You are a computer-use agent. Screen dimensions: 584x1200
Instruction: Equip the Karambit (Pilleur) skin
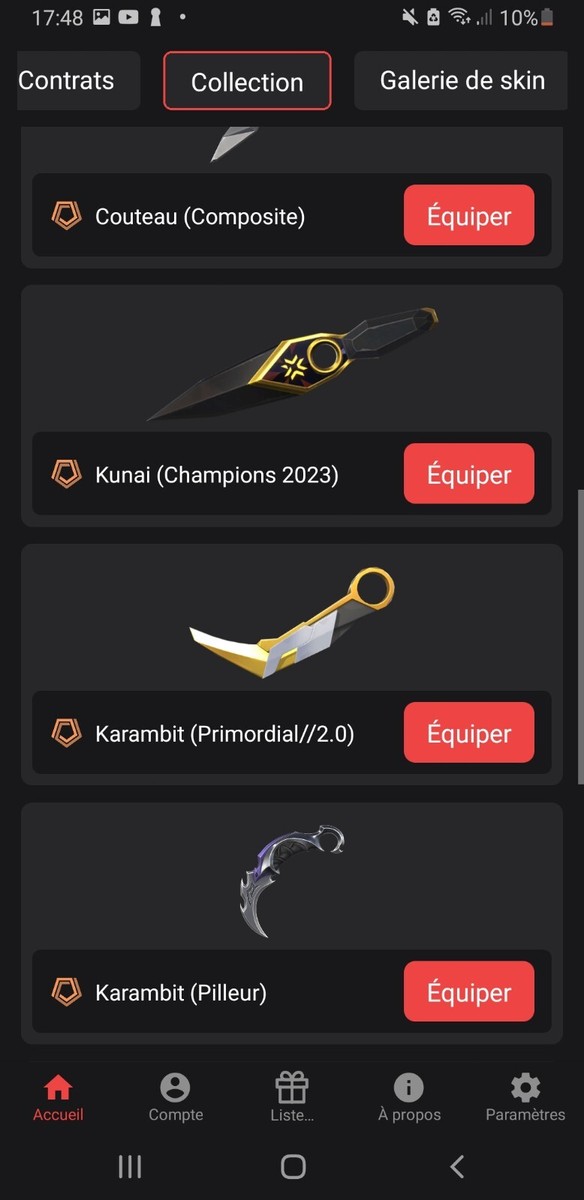[x=469, y=992]
